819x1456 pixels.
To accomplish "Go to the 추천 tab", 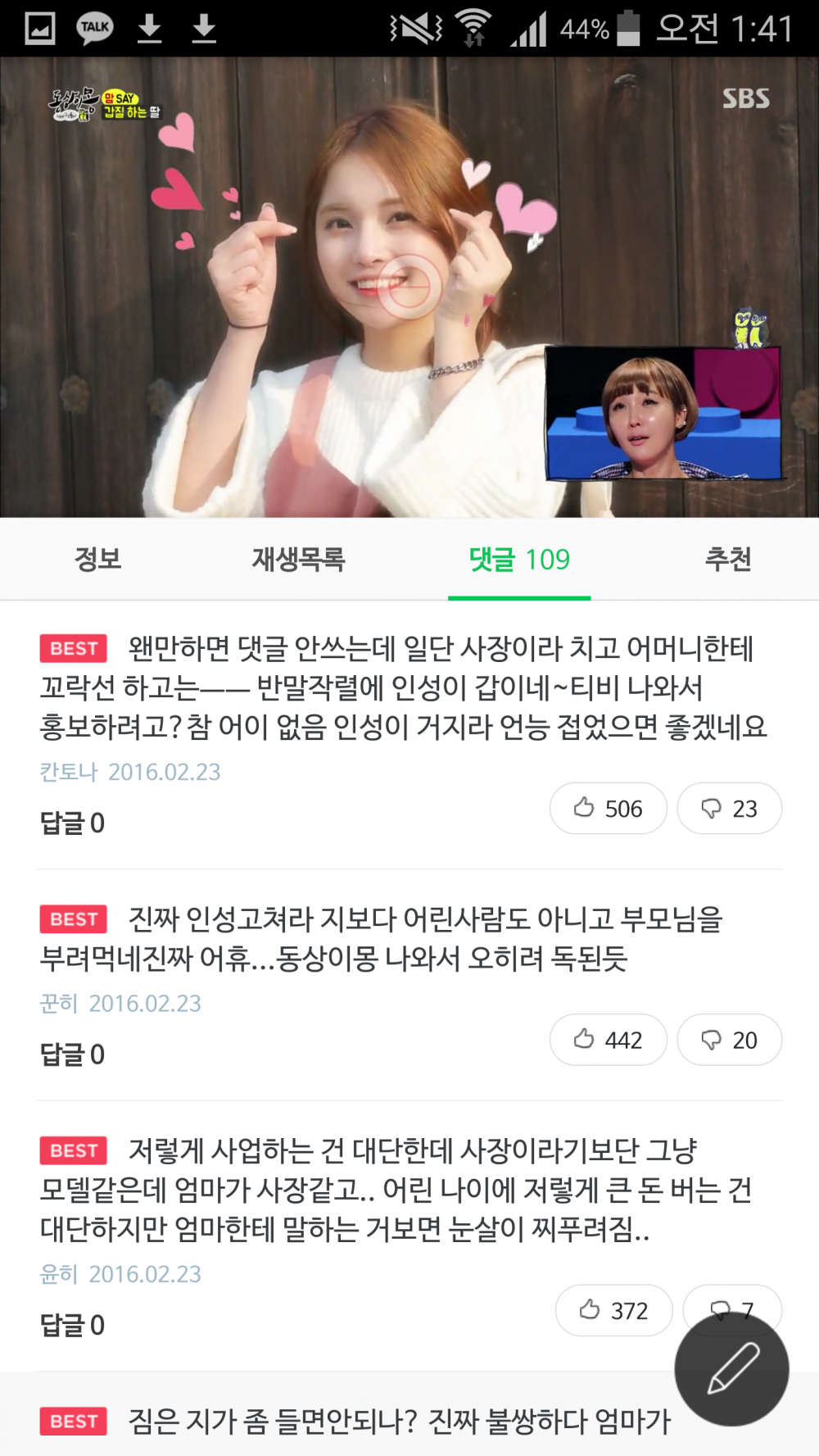I will [x=728, y=560].
